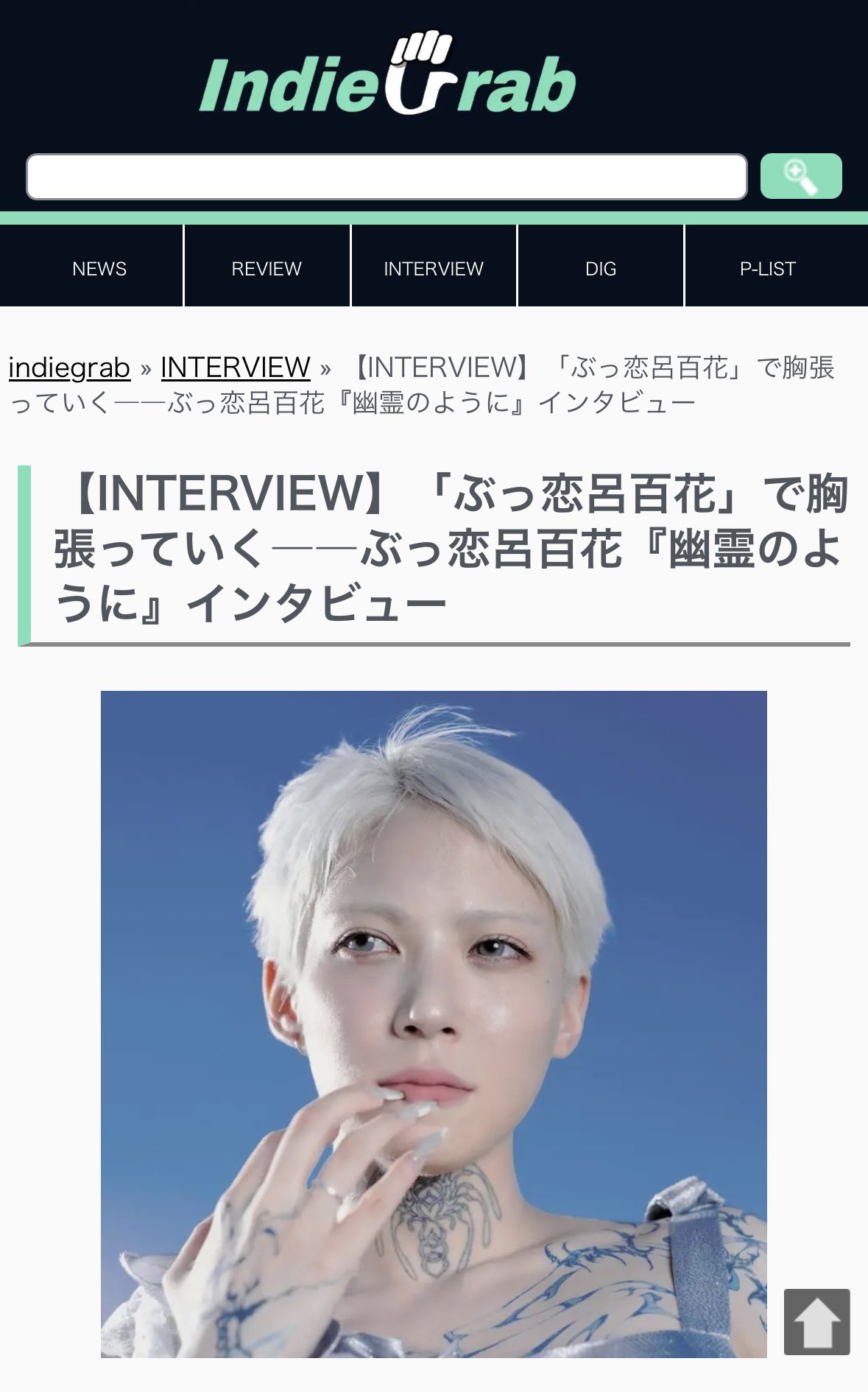Image resolution: width=868 pixels, height=1392 pixels.
Task: Select the P-LIST section
Action: (768, 268)
